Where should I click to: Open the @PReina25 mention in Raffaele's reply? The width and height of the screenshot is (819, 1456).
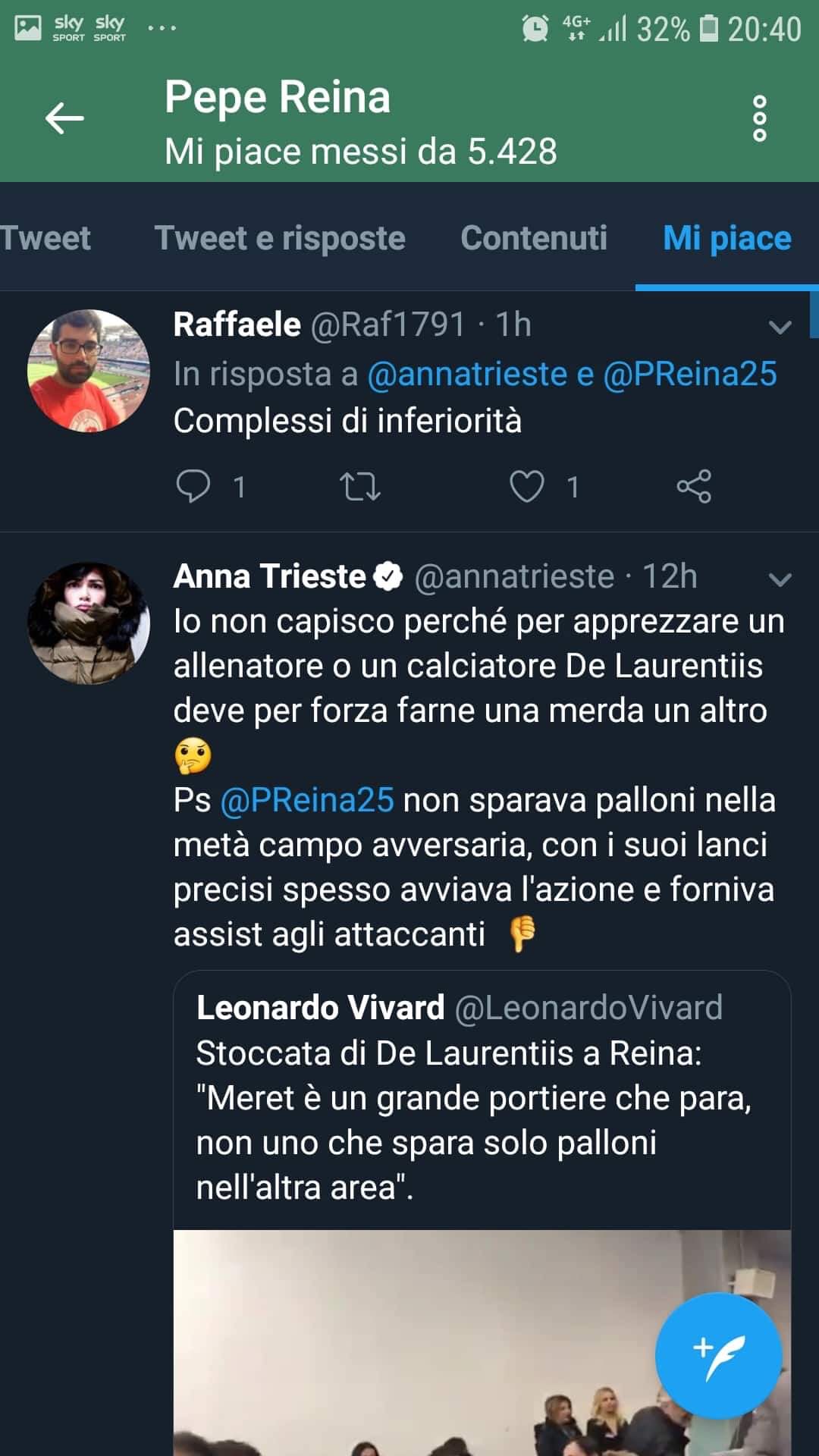(x=690, y=374)
